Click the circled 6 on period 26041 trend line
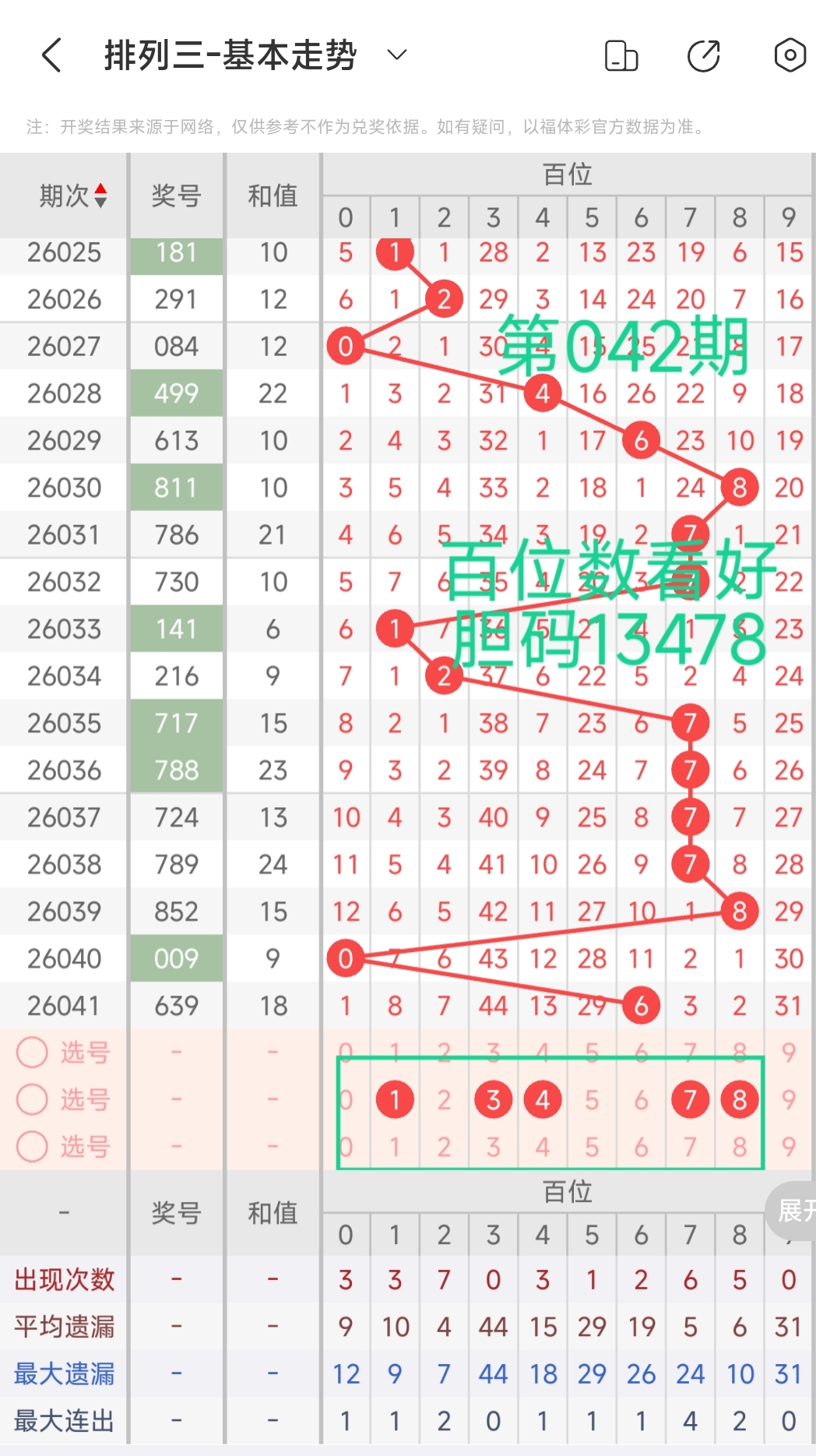This screenshot has width=816, height=1456. [x=641, y=1005]
